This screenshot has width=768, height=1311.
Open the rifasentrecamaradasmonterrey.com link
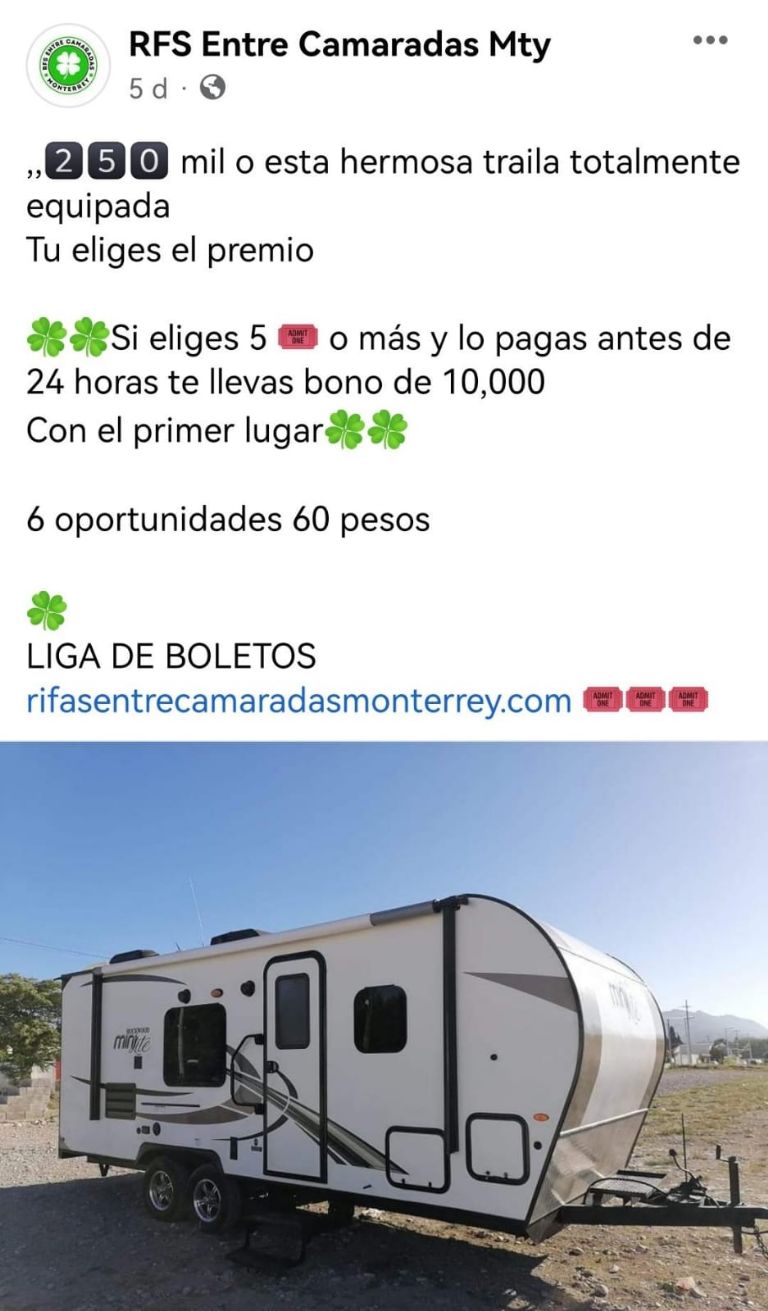[x=298, y=701]
